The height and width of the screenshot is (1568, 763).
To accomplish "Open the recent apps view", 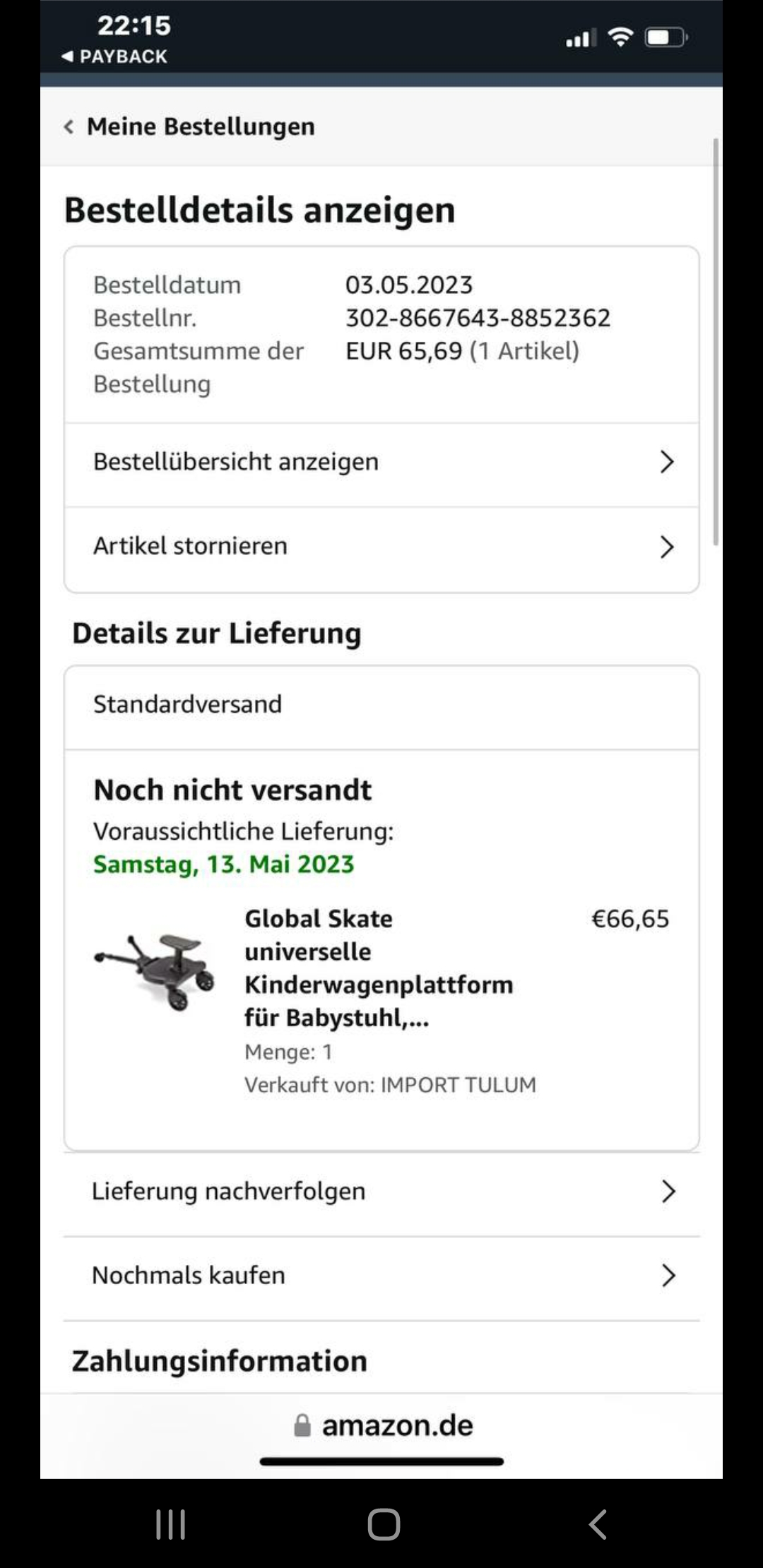I will click(170, 1524).
